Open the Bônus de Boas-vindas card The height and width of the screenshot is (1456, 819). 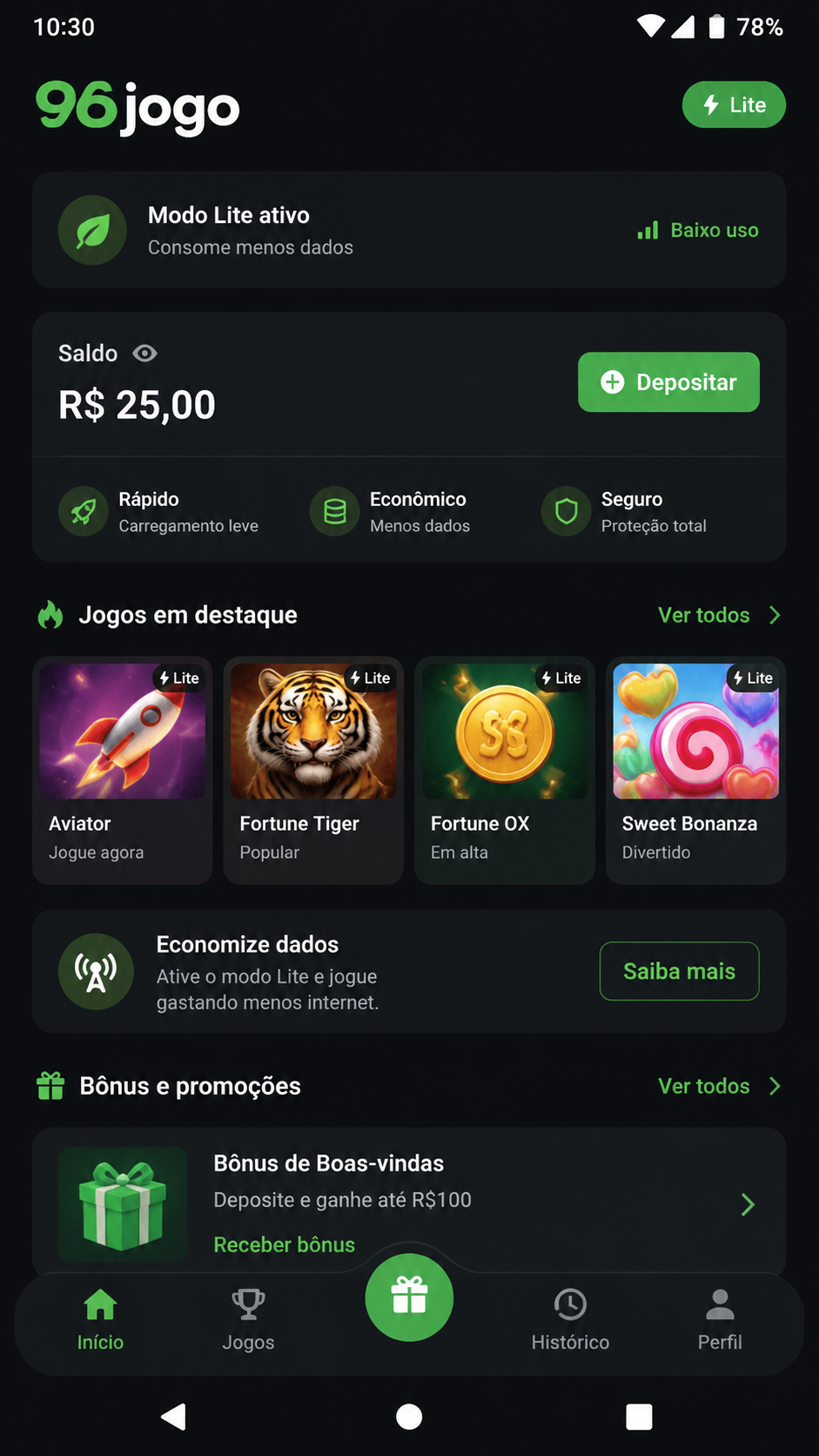click(409, 1202)
